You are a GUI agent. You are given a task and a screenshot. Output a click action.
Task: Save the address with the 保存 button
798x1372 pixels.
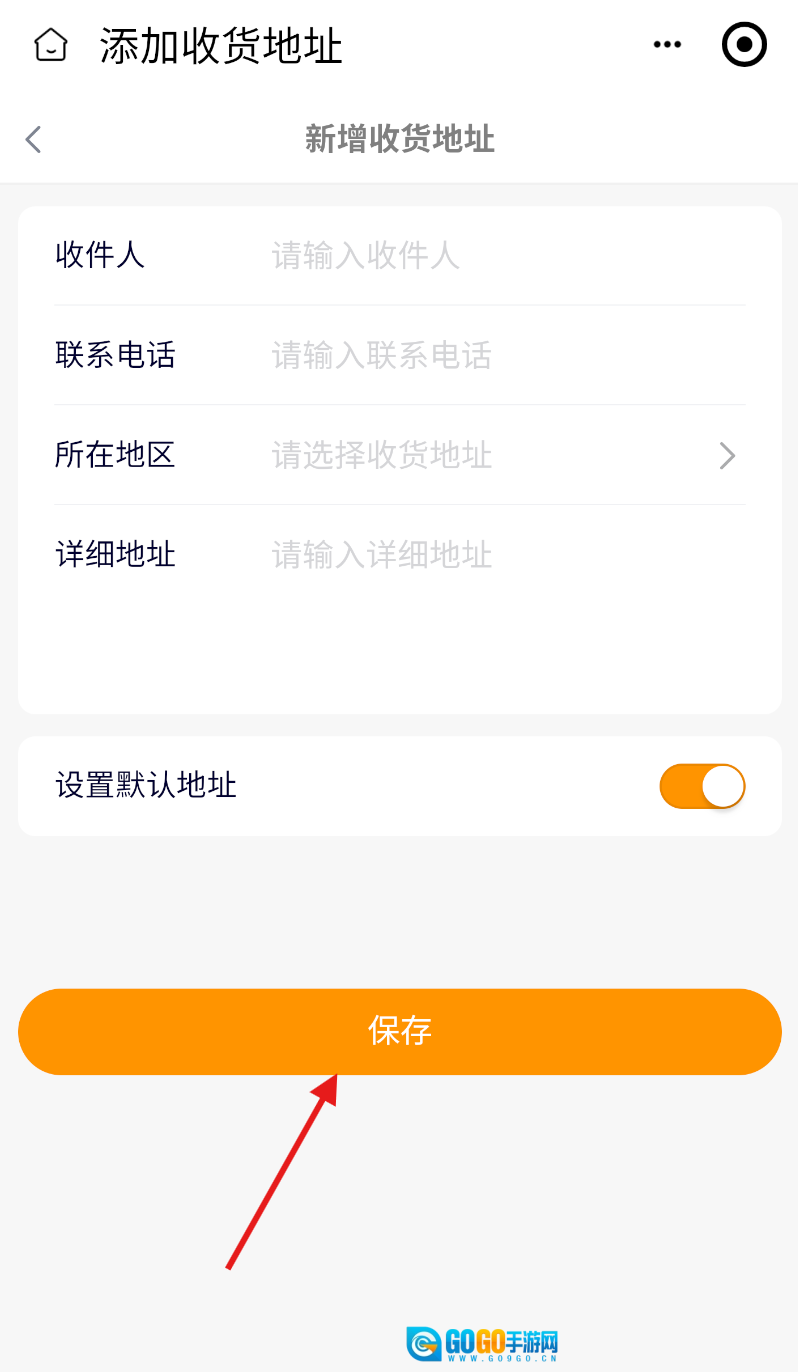399,1031
